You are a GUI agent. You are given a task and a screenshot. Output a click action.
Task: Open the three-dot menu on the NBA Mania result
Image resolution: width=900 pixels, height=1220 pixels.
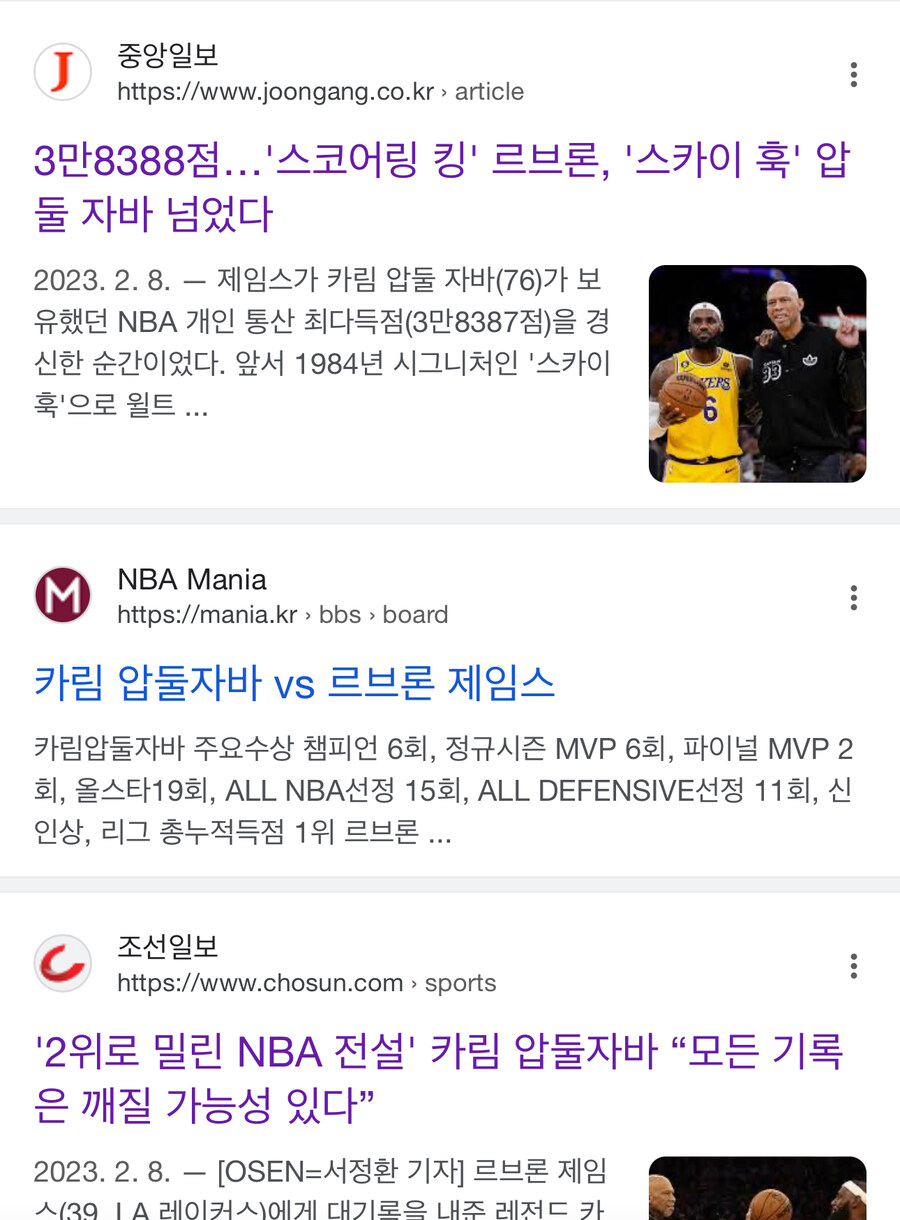tap(854, 597)
